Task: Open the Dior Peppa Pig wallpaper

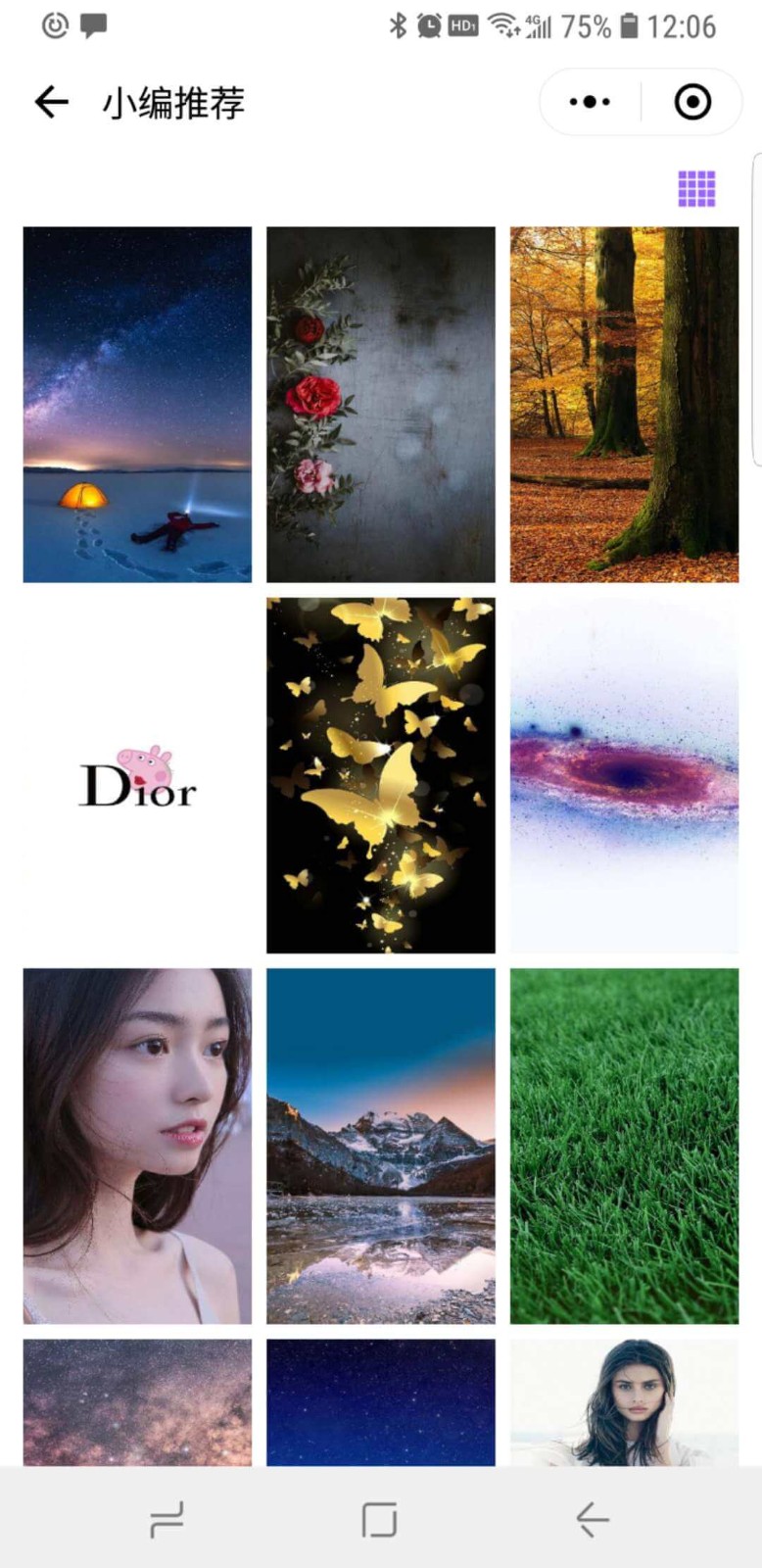Action: [x=137, y=775]
